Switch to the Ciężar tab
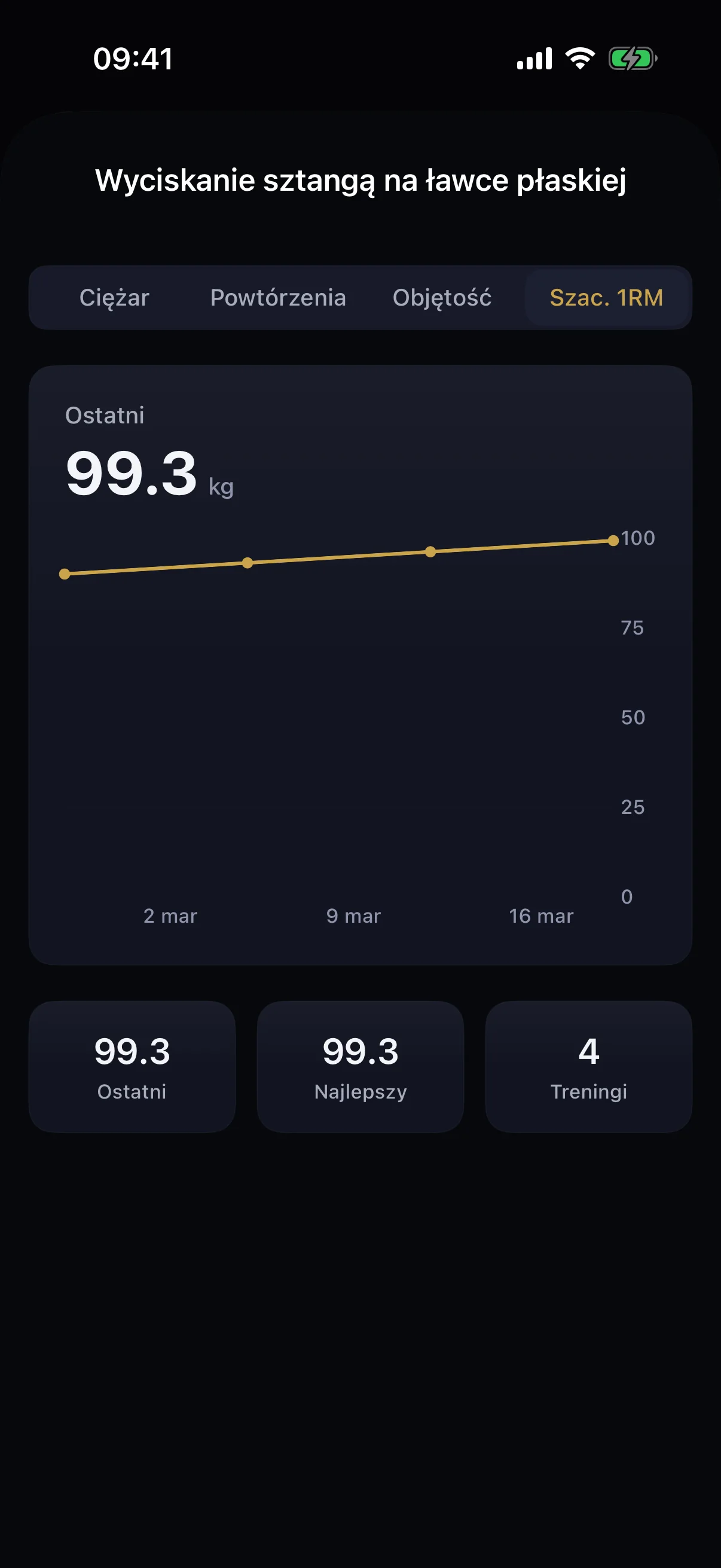 click(114, 298)
